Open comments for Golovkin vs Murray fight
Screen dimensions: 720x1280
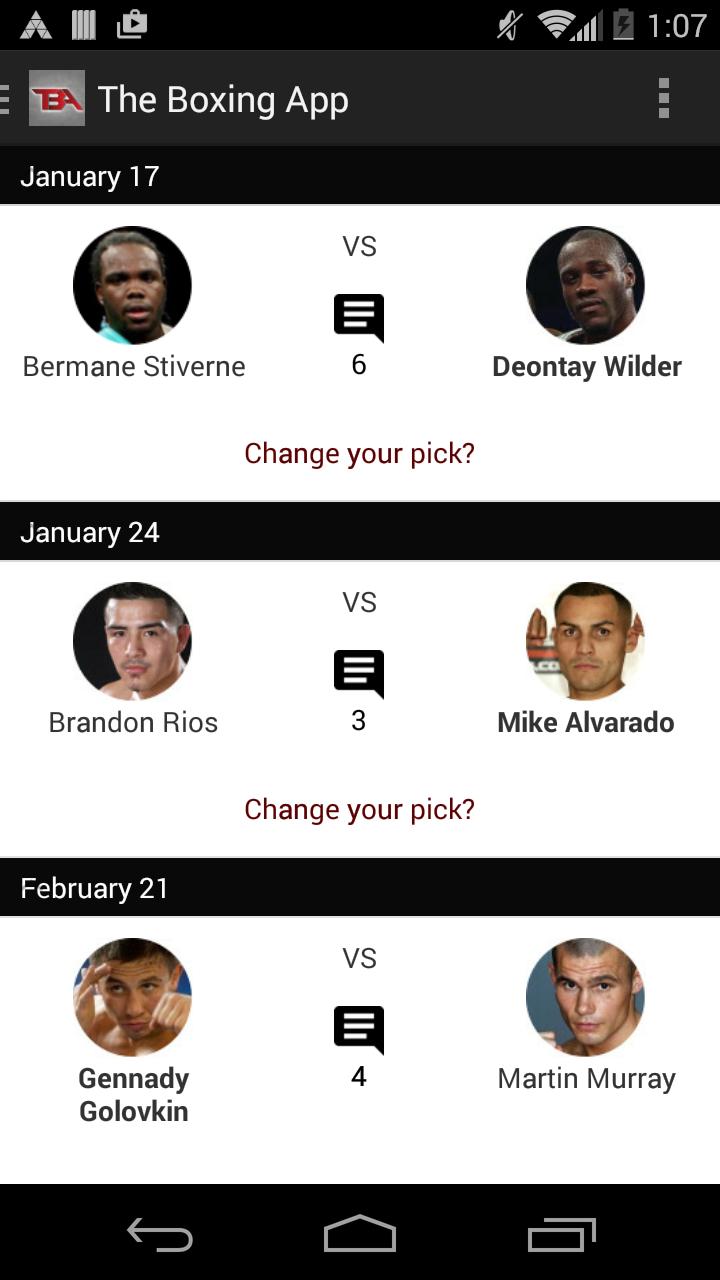[359, 1030]
